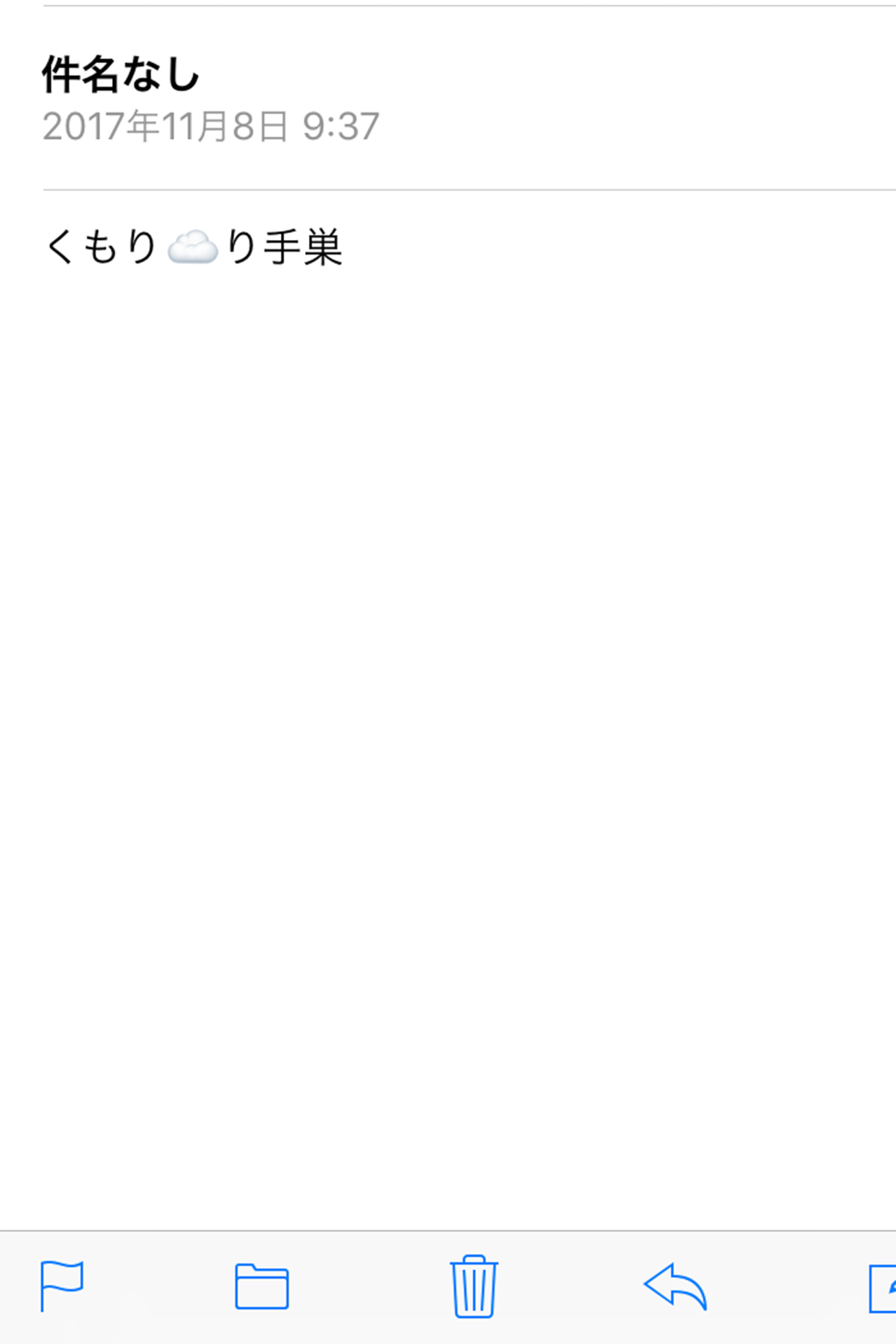Compose a new email message
This screenshot has width=896, height=1344.
coord(883,1288)
